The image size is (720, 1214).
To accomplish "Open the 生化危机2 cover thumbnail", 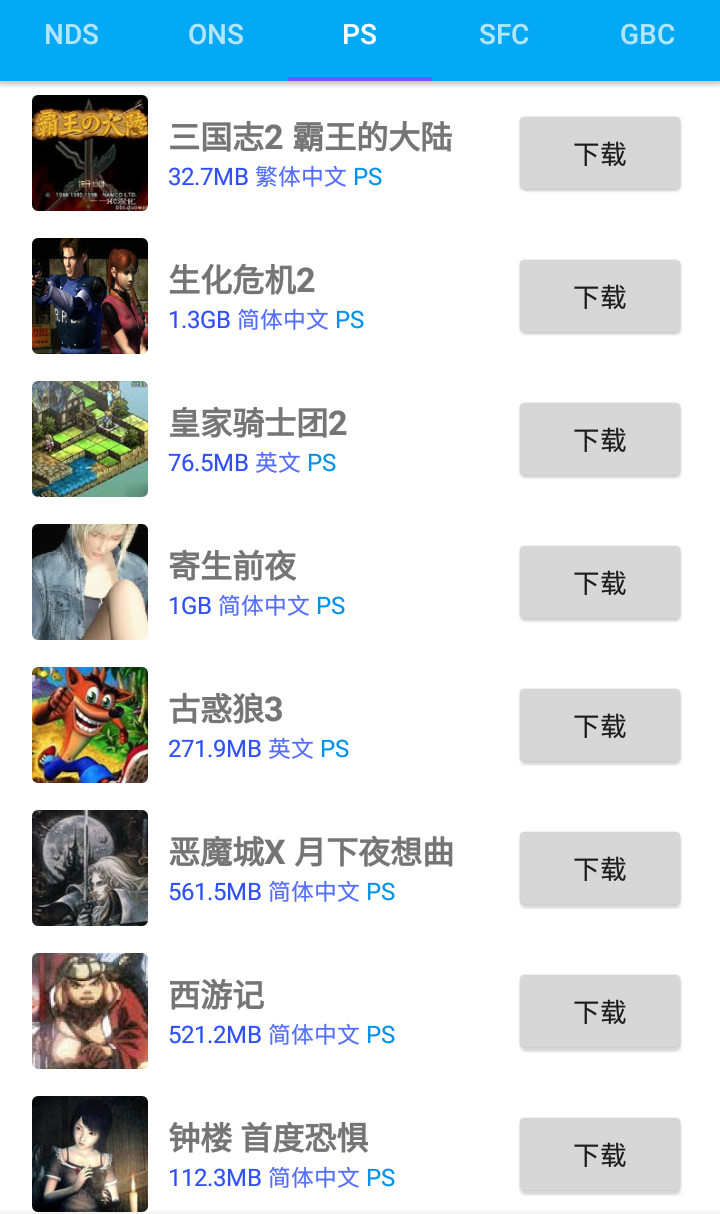I will [89, 296].
